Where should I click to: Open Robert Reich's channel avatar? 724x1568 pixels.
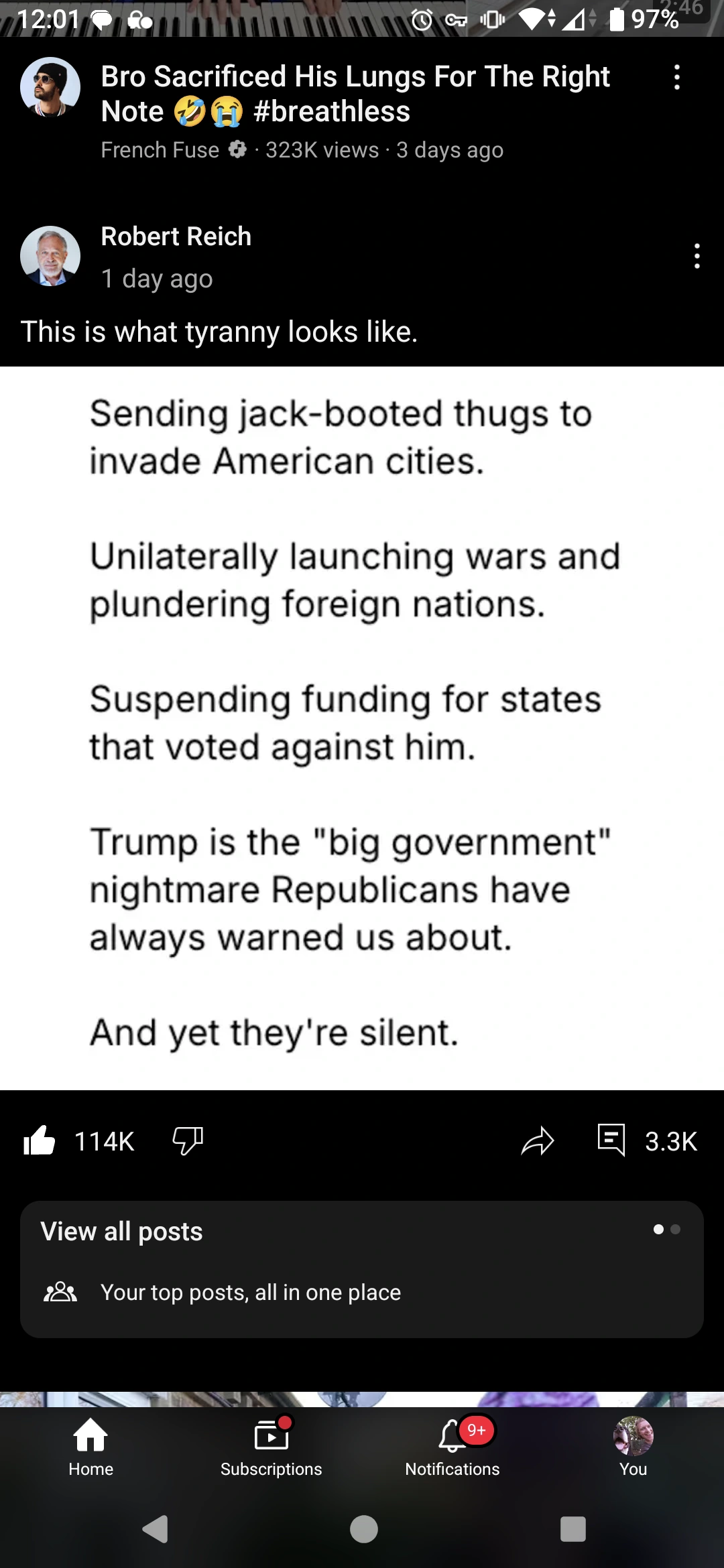(50, 256)
